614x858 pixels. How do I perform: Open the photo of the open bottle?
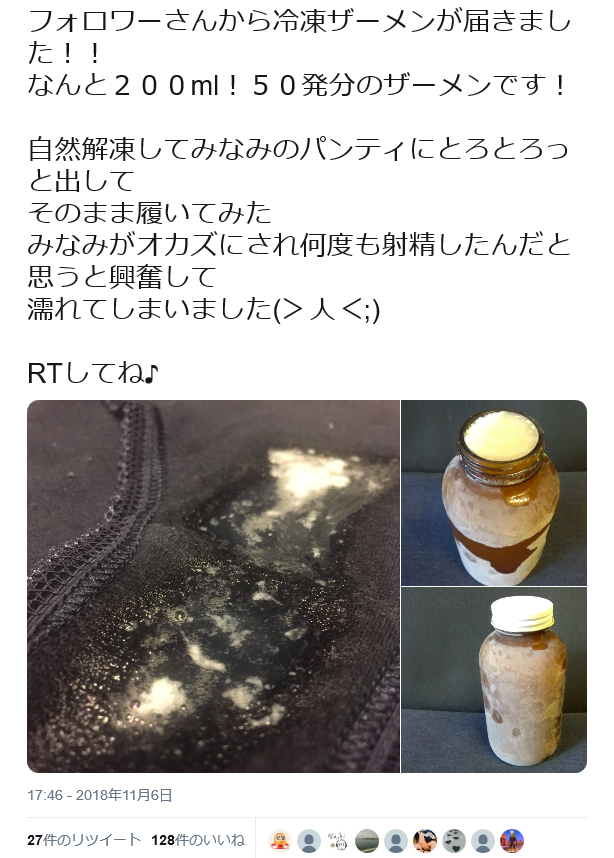tap(494, 492)
